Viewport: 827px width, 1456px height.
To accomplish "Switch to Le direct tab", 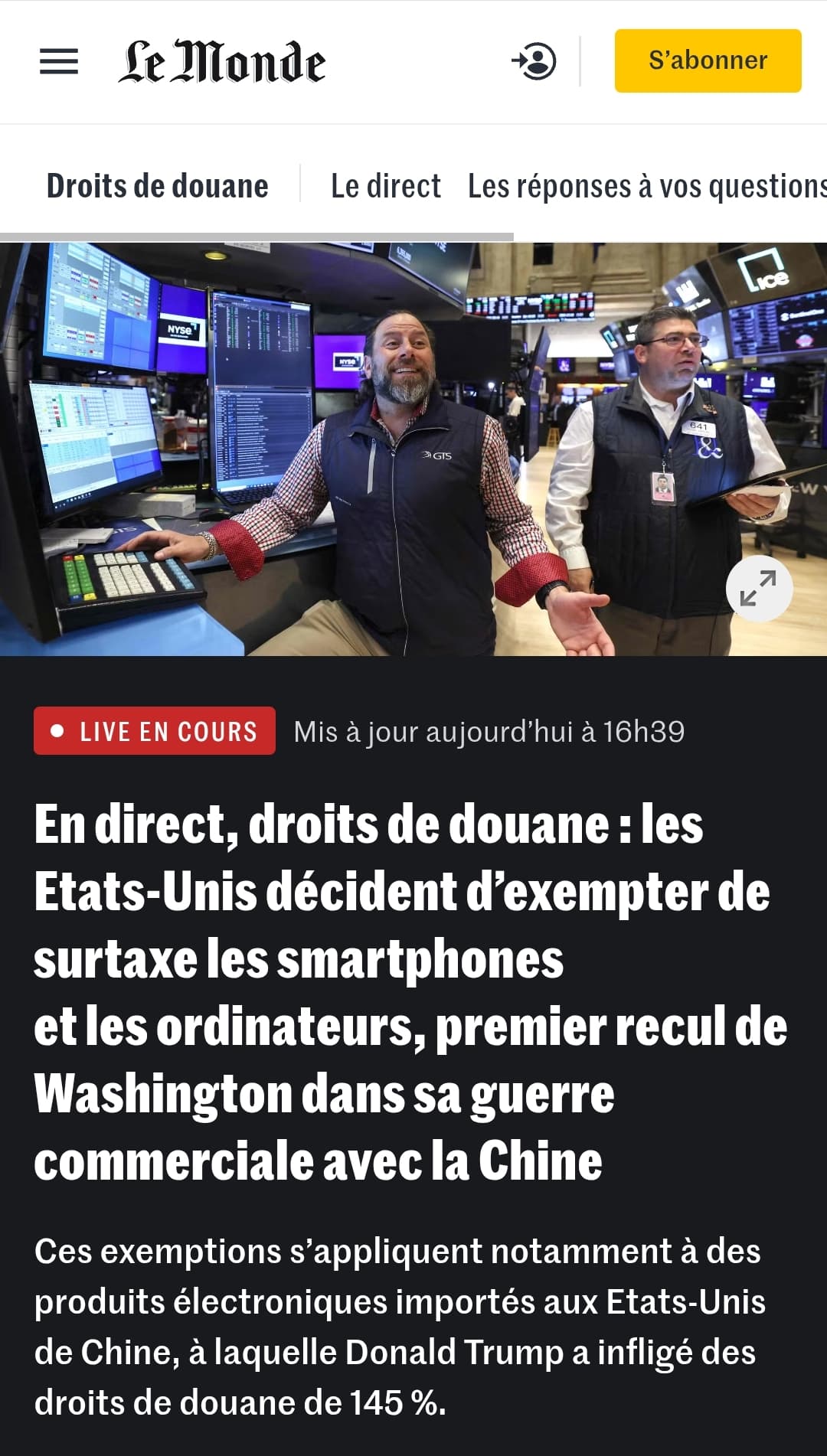I will (386, 186).
